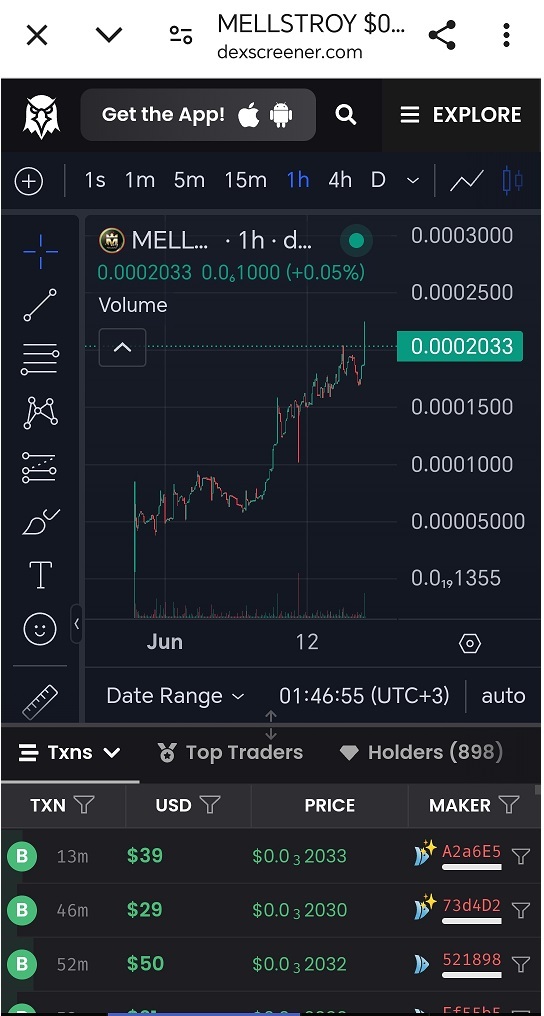The width and height of the screenshot is (544, 1016).
Task: Switch chart to the D timeframe
Action: coord(378,180)
